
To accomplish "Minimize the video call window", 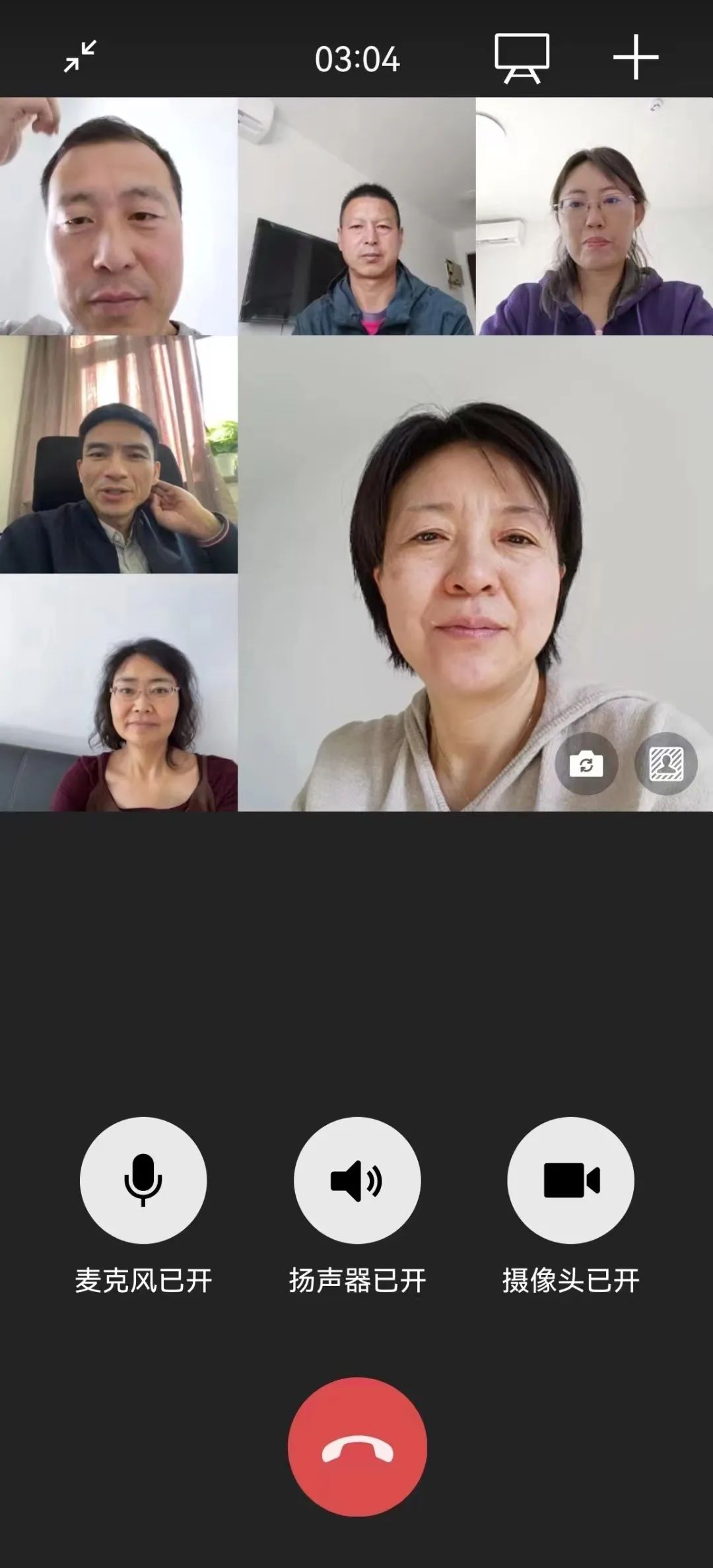I will [x=80, y=57].
